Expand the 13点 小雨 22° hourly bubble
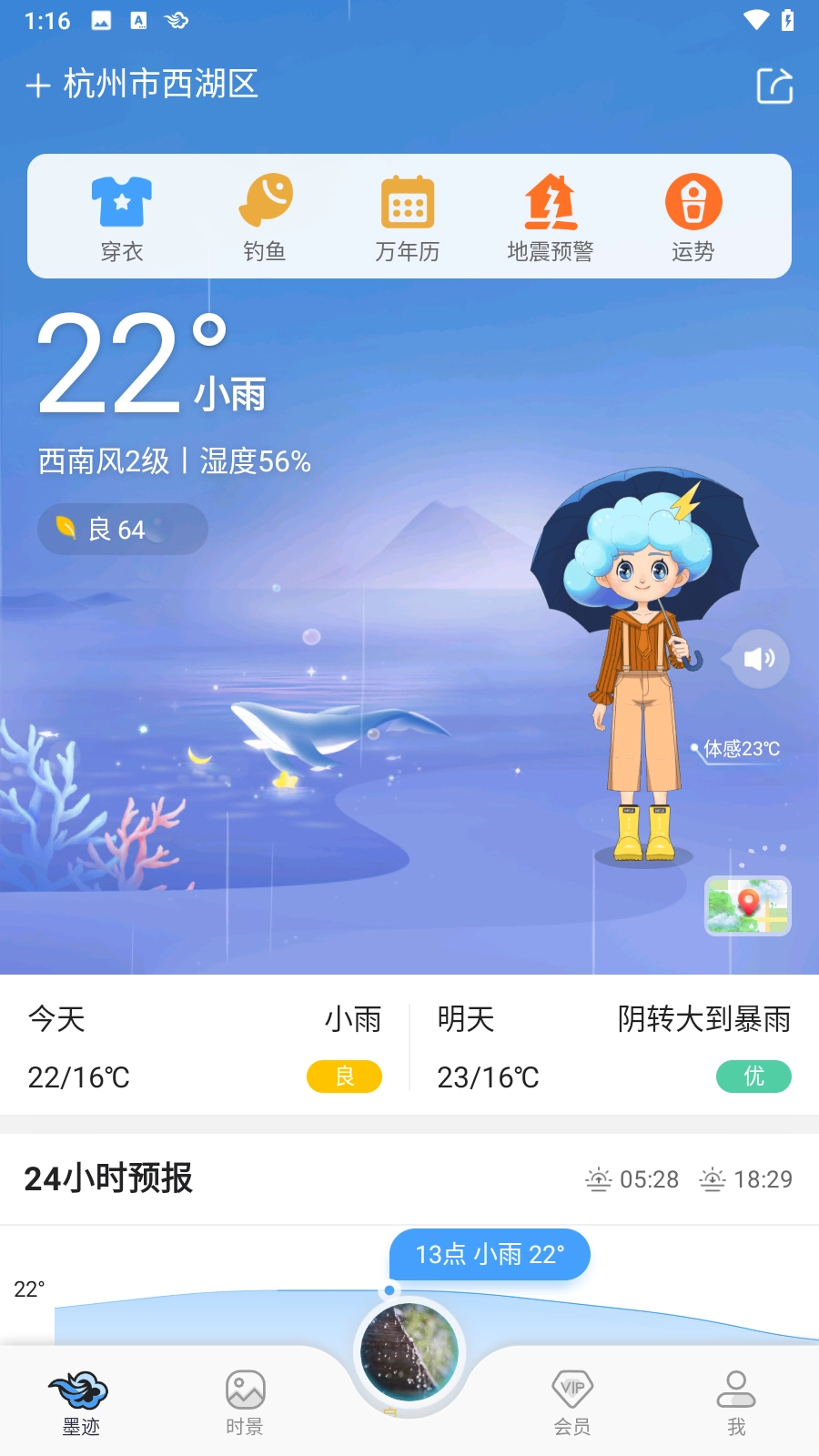 489,1254
